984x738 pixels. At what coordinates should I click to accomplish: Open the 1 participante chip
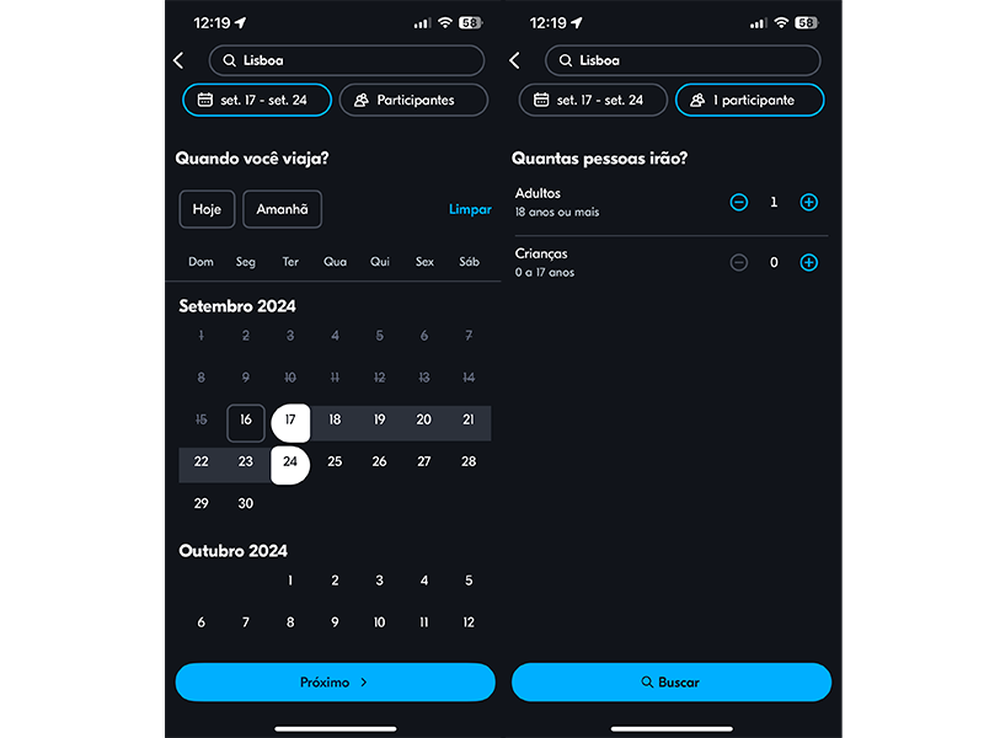pyautogui.click(x=750, y=100)
